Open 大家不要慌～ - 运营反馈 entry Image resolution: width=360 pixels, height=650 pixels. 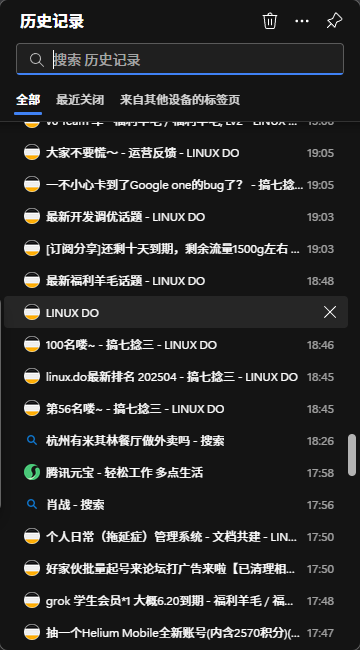point(176,153)
